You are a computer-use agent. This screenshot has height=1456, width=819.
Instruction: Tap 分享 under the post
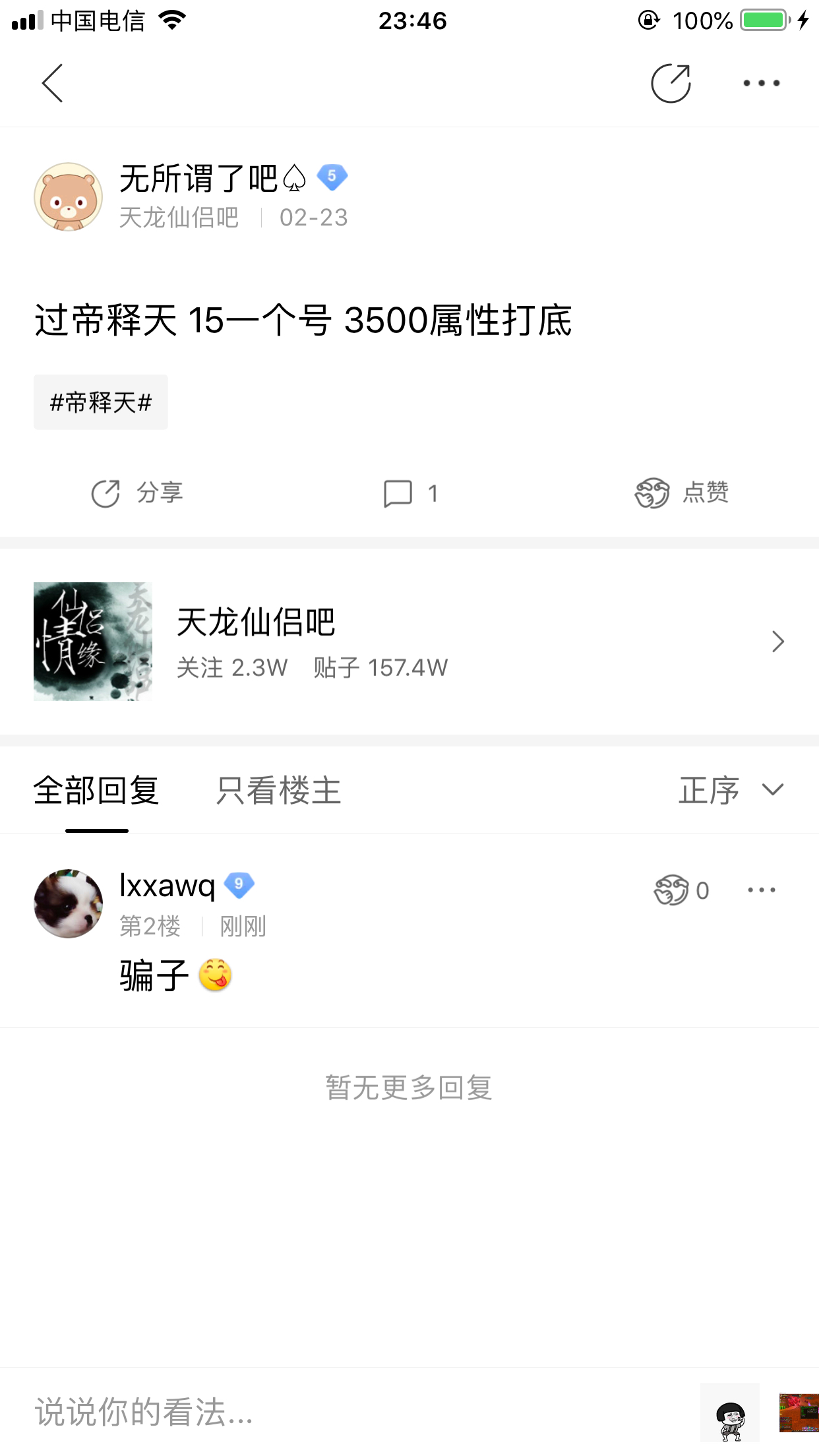[137, 493]
